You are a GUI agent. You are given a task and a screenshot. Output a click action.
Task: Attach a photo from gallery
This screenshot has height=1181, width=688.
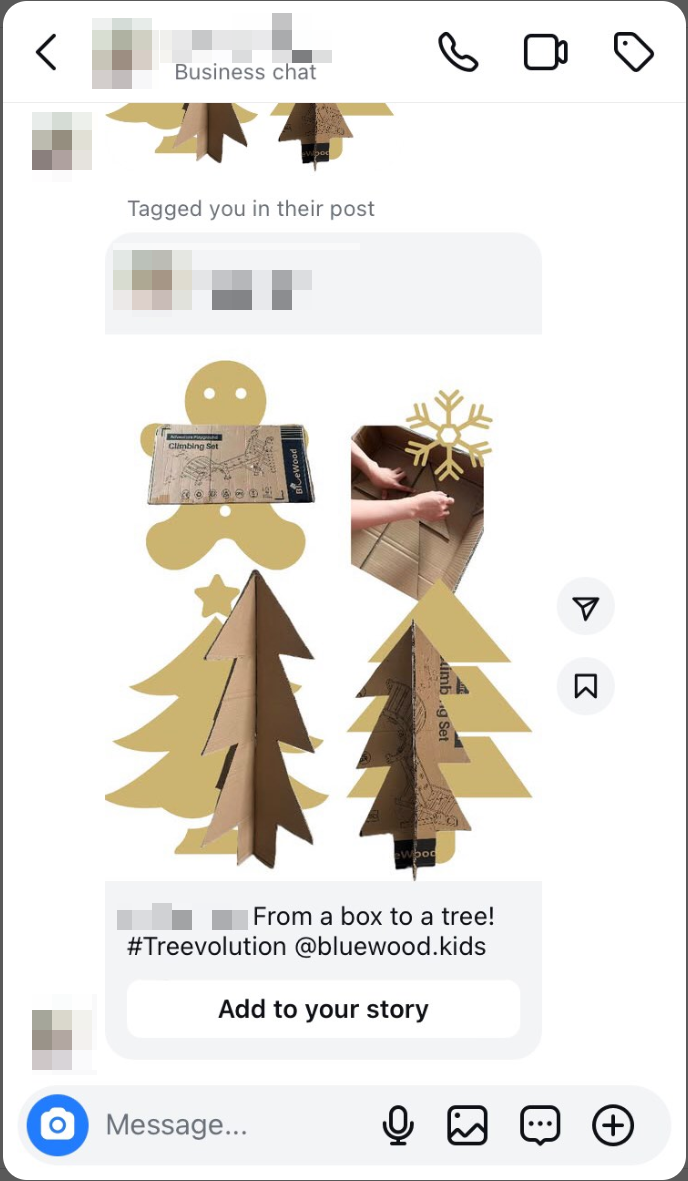point(468,1126)
